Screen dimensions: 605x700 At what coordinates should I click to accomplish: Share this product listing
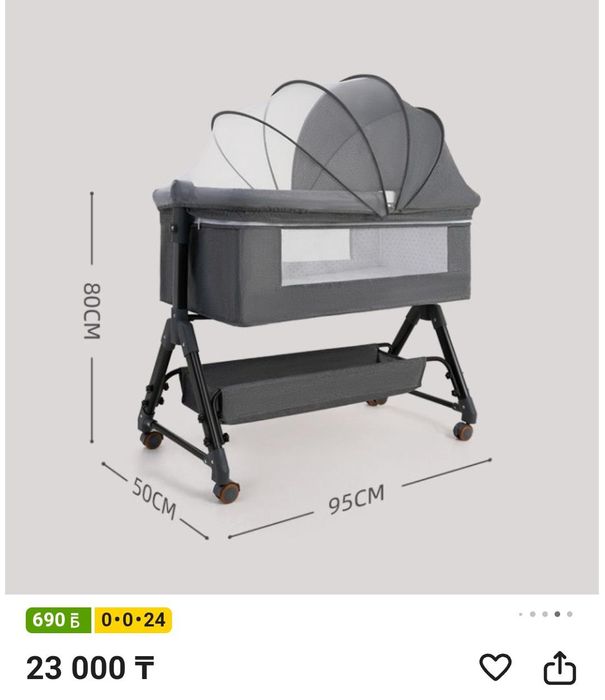pyautogui.click(x=560, y=666)
